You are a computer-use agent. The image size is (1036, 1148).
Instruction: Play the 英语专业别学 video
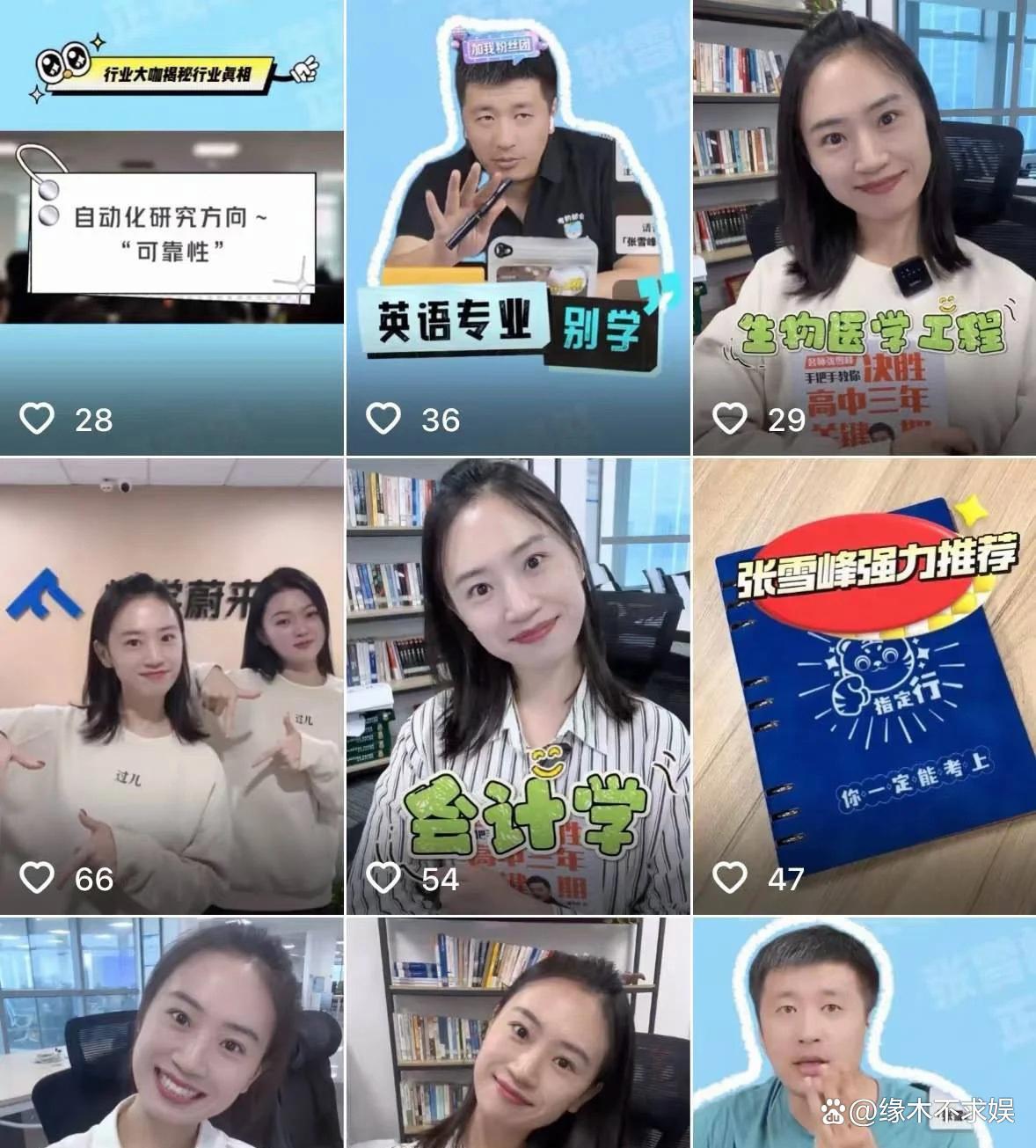pyautogui.click(x=518, y=229)
